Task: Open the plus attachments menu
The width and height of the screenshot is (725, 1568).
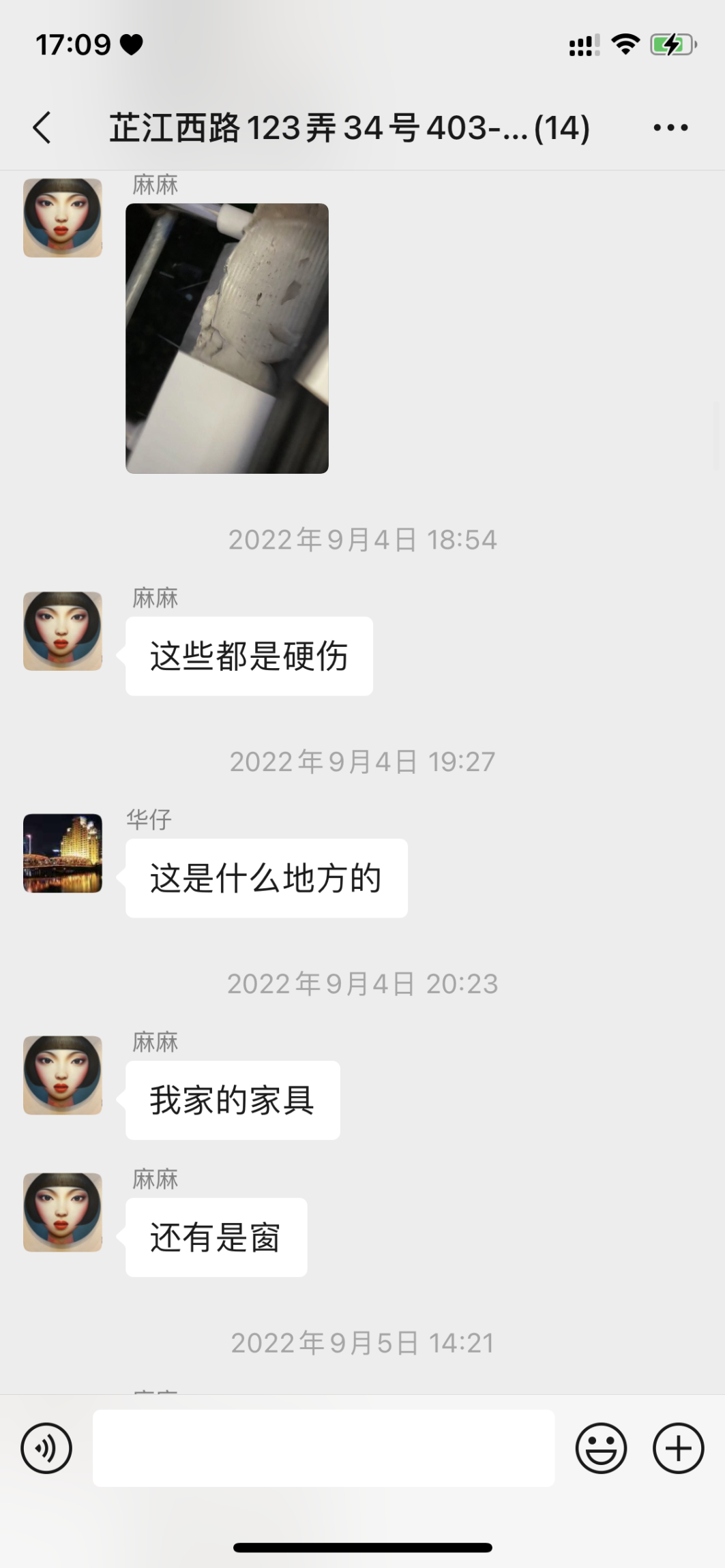Action: 678,1448
